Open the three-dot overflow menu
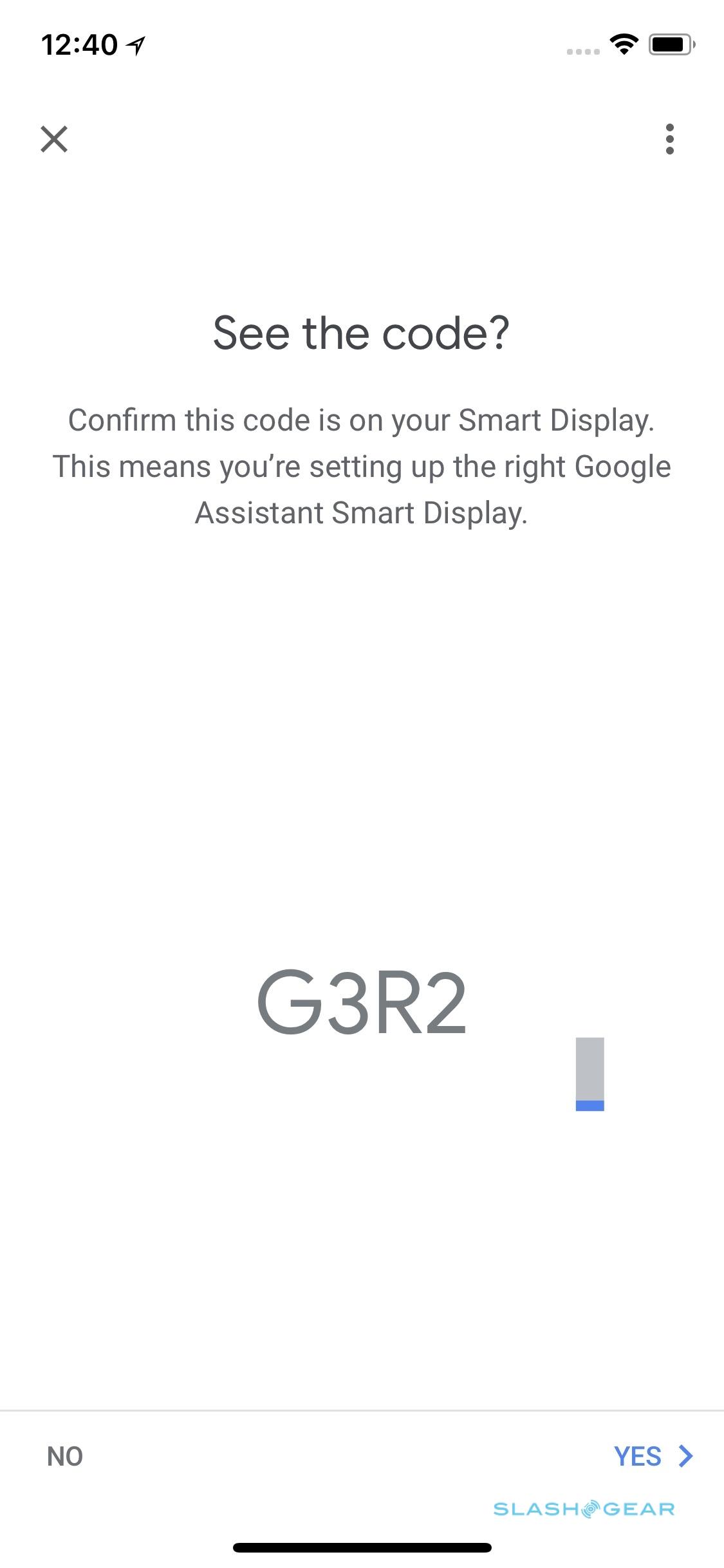 pyautogui.click(x=670, y=139)
